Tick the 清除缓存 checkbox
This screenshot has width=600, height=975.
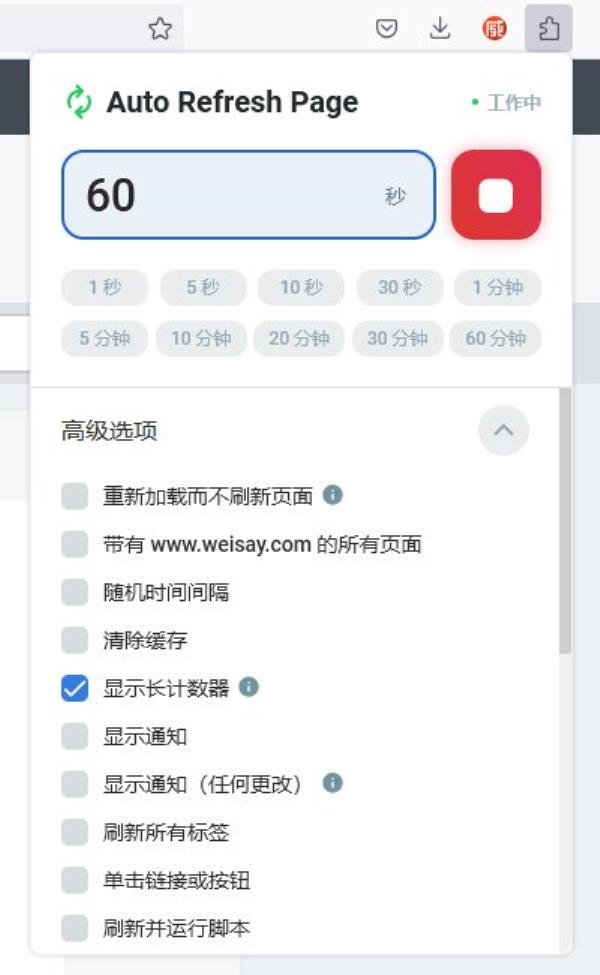coord(75,640)
